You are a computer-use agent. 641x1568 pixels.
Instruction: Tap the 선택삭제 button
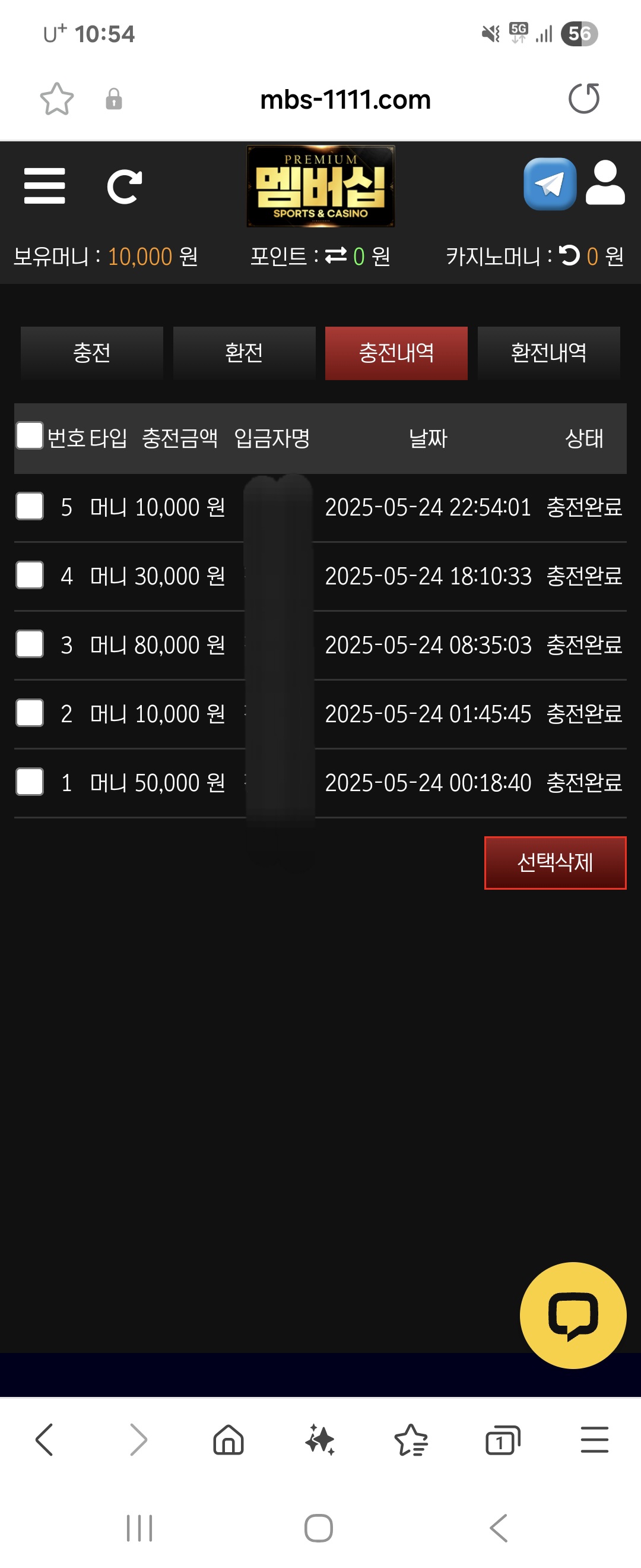[554, 862]
